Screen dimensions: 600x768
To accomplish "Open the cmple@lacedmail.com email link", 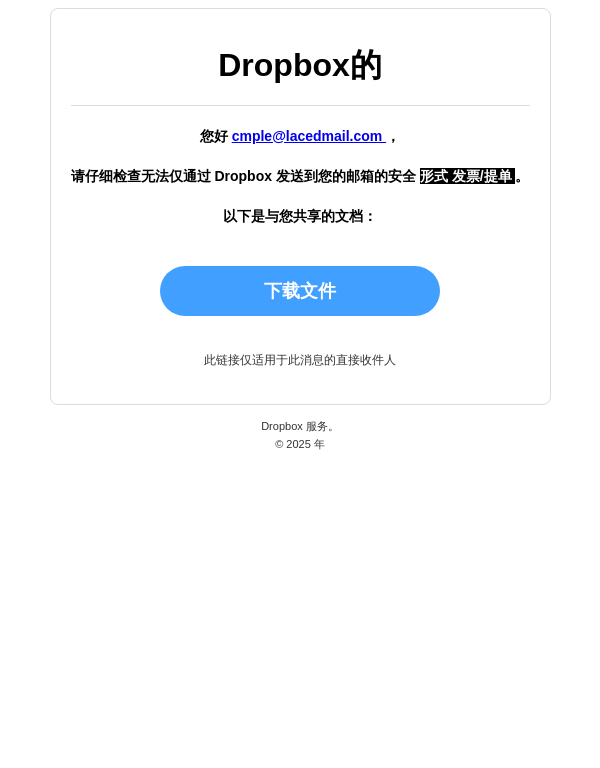I will click(x=308, y=136).
